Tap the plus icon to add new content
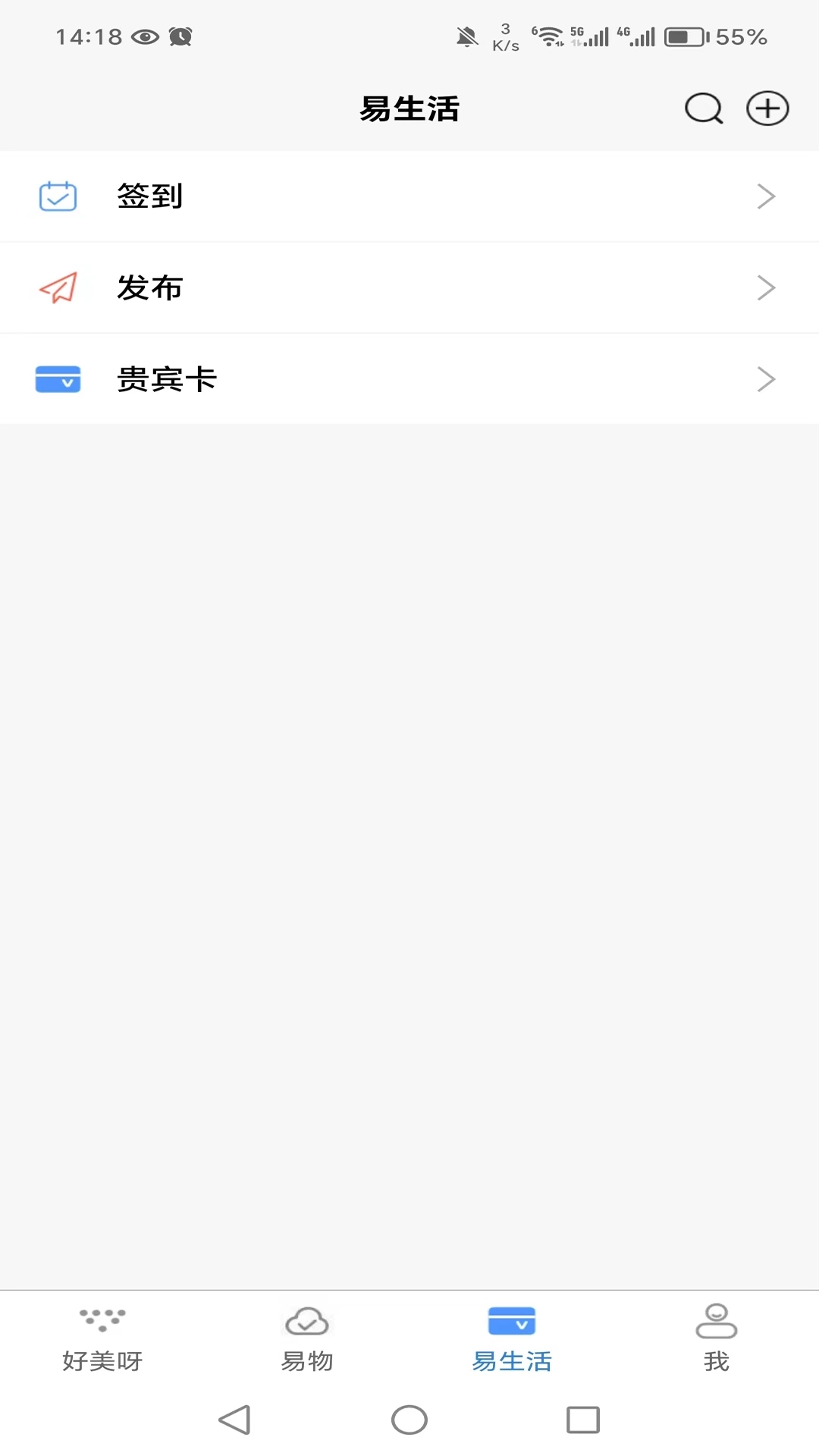The image size is (819, 1456). point(767,108)
